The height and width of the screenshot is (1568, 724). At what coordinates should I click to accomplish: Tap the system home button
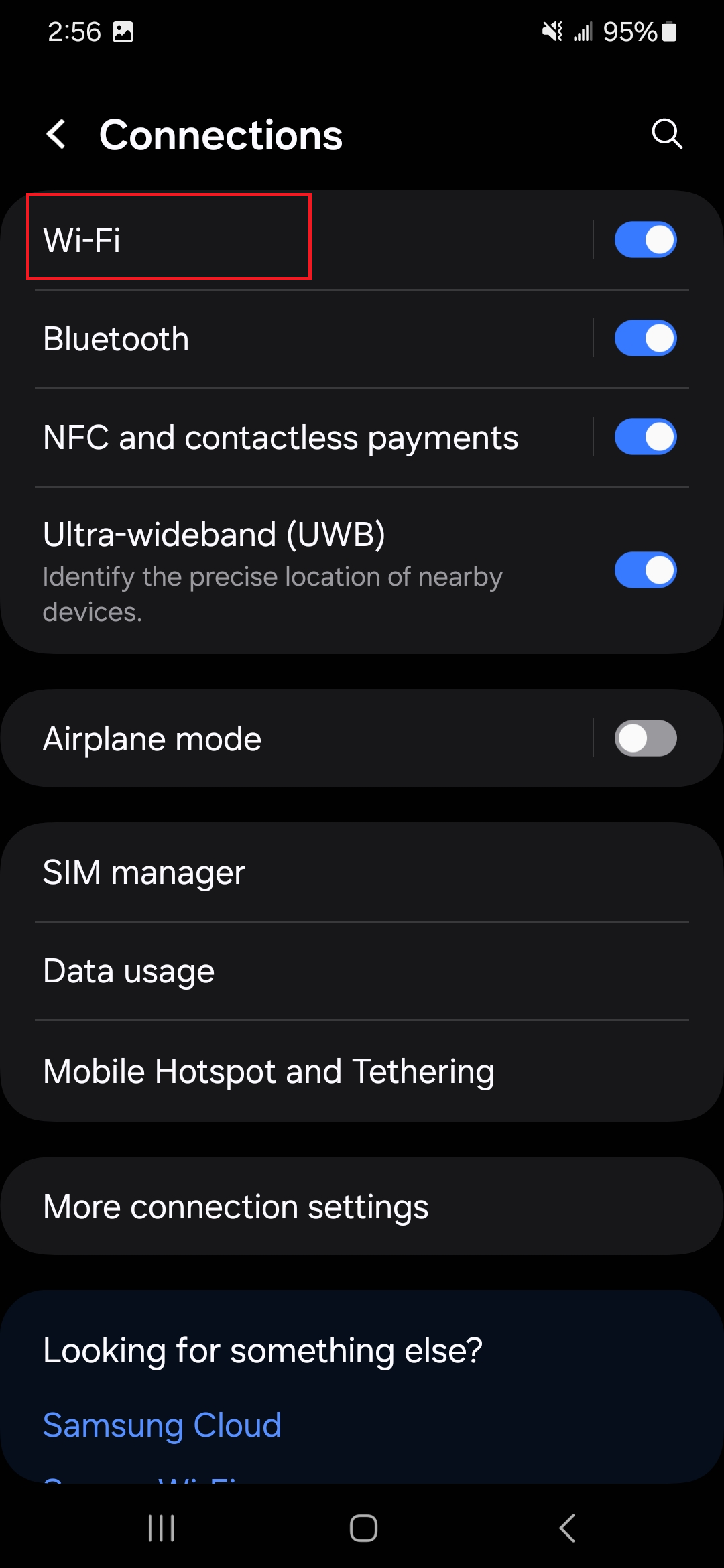click(x=363, y=1528)
